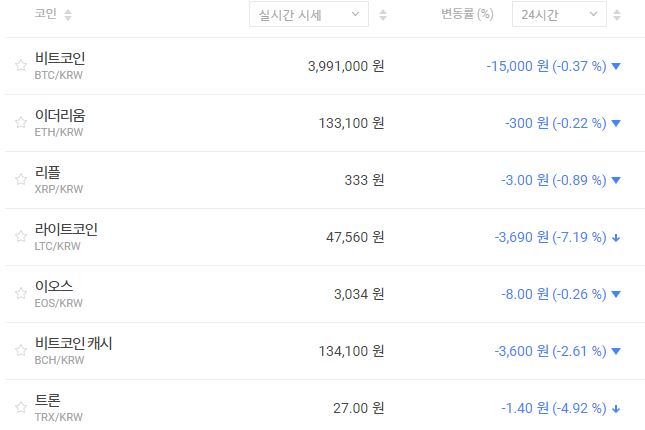Screen dimensions: 645x430
Task: Favorite 비트코인 with its star
Action: pyautogui.click(x=20, y=66)
